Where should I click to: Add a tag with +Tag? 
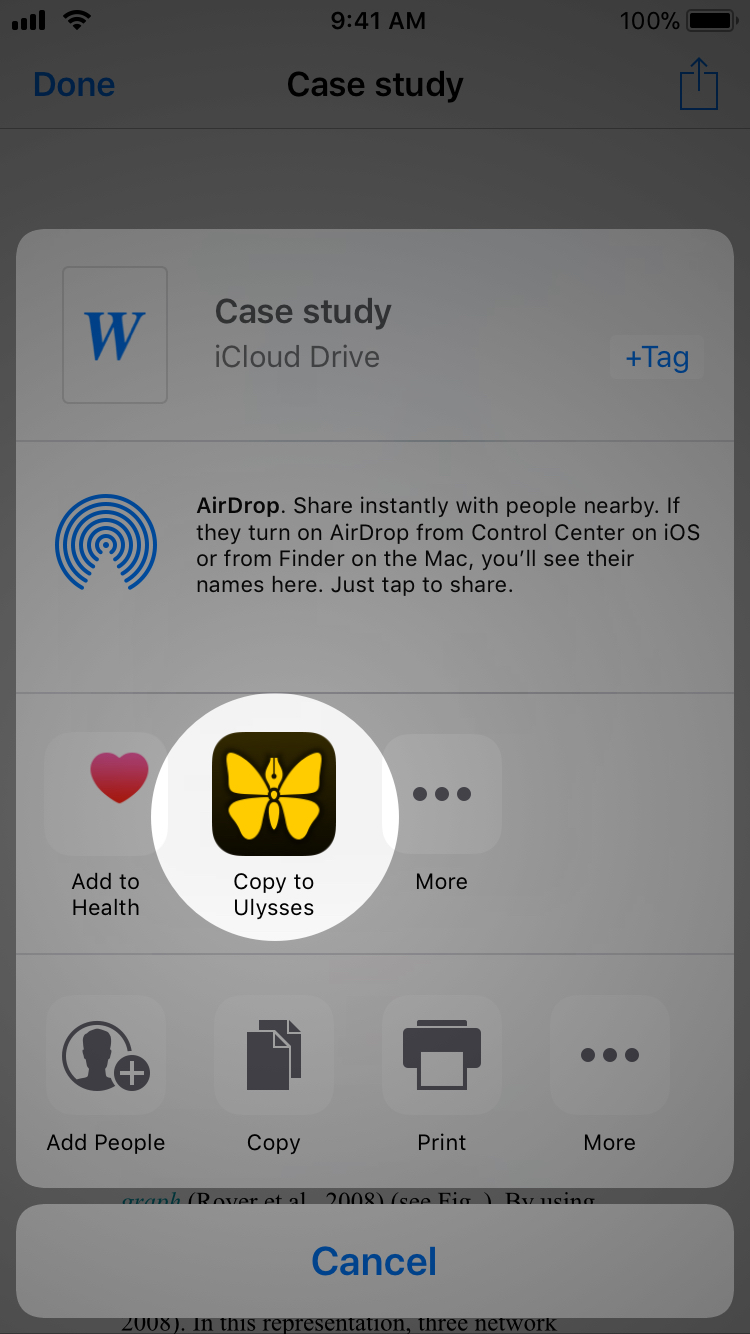click(657, 357)
